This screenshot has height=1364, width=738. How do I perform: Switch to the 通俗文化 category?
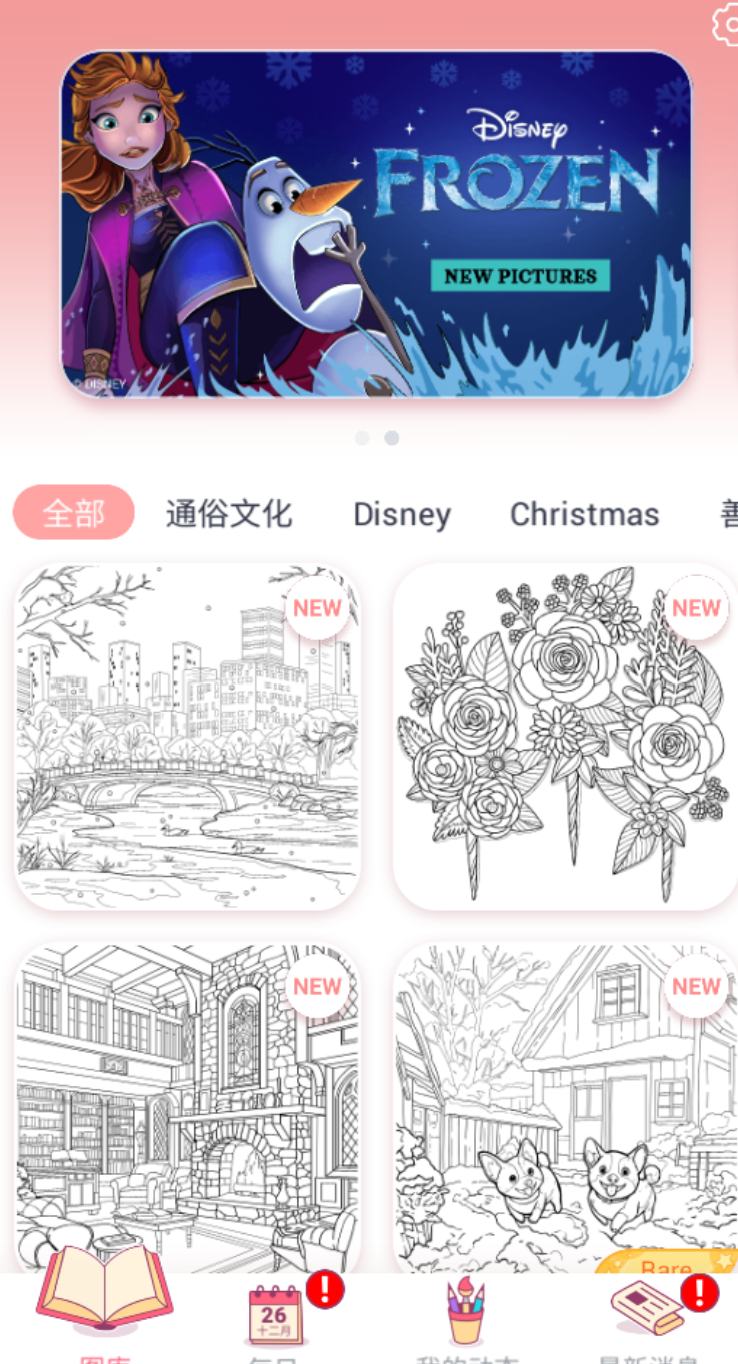tap(229, 514)
